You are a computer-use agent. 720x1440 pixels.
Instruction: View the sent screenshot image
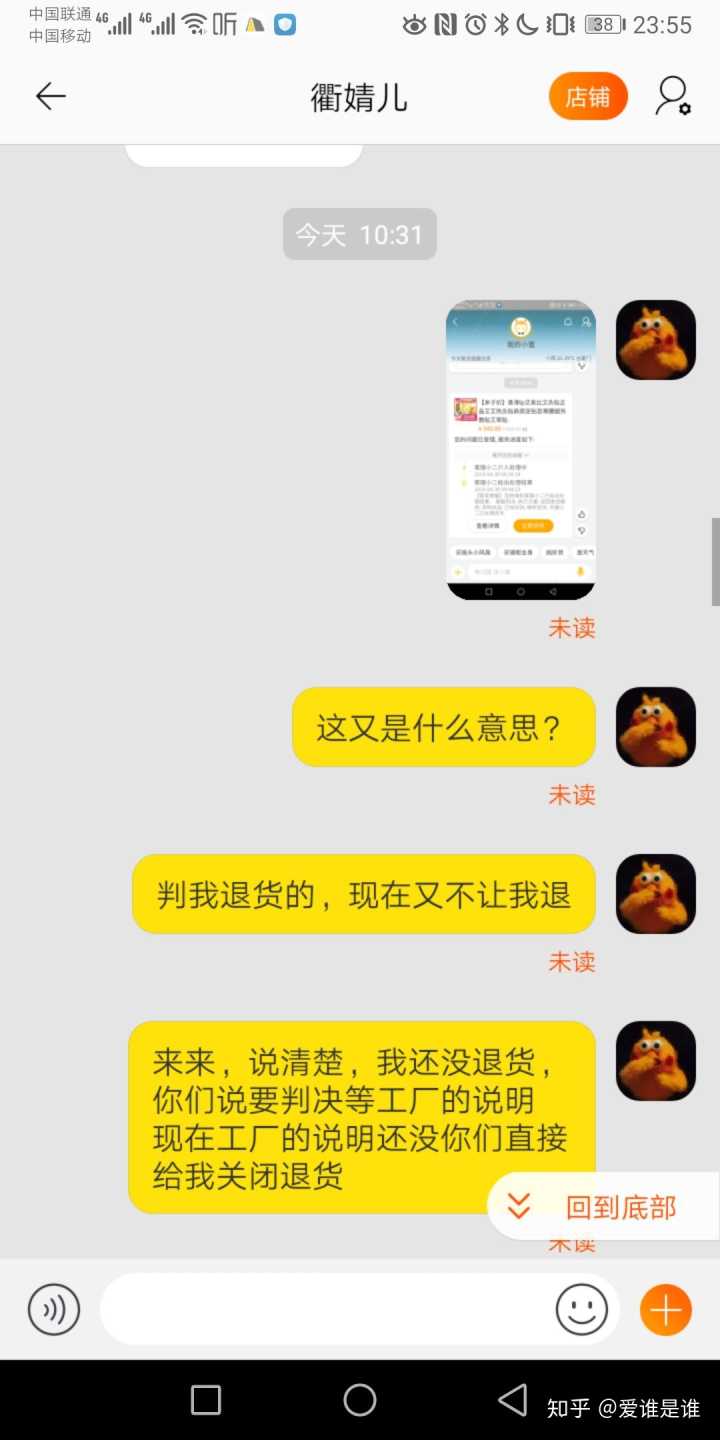click(x=520, y=450)
